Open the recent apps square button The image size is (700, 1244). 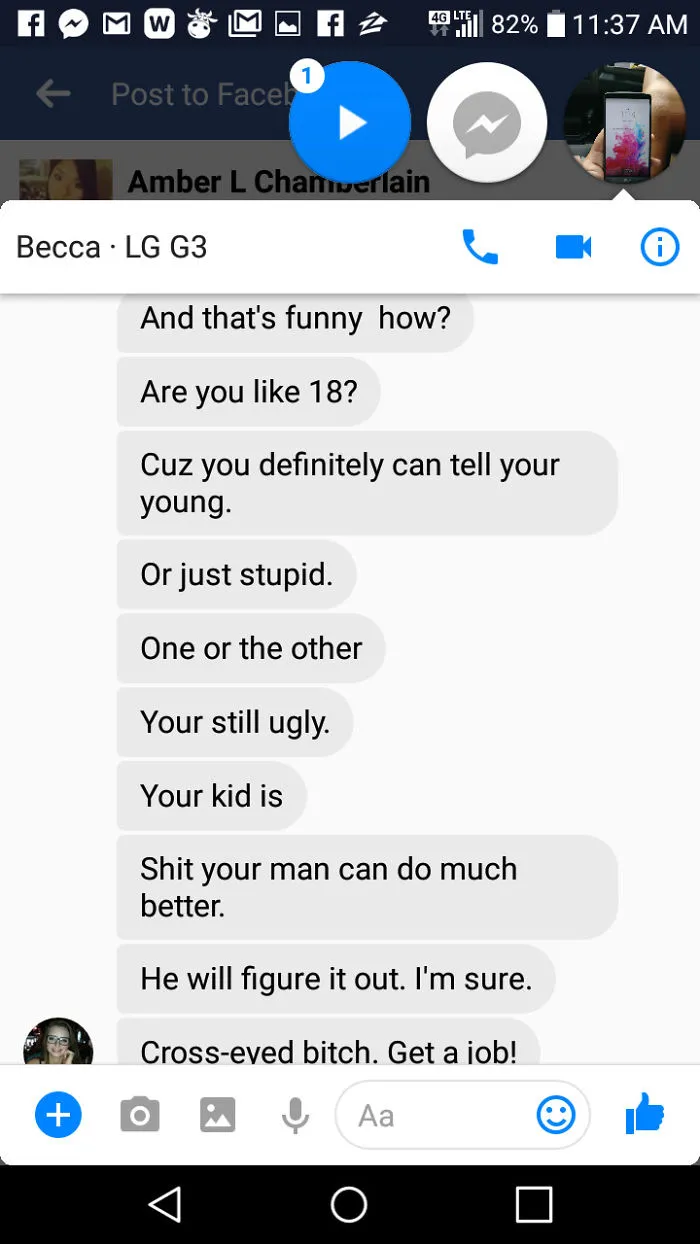pos(534,1204)
